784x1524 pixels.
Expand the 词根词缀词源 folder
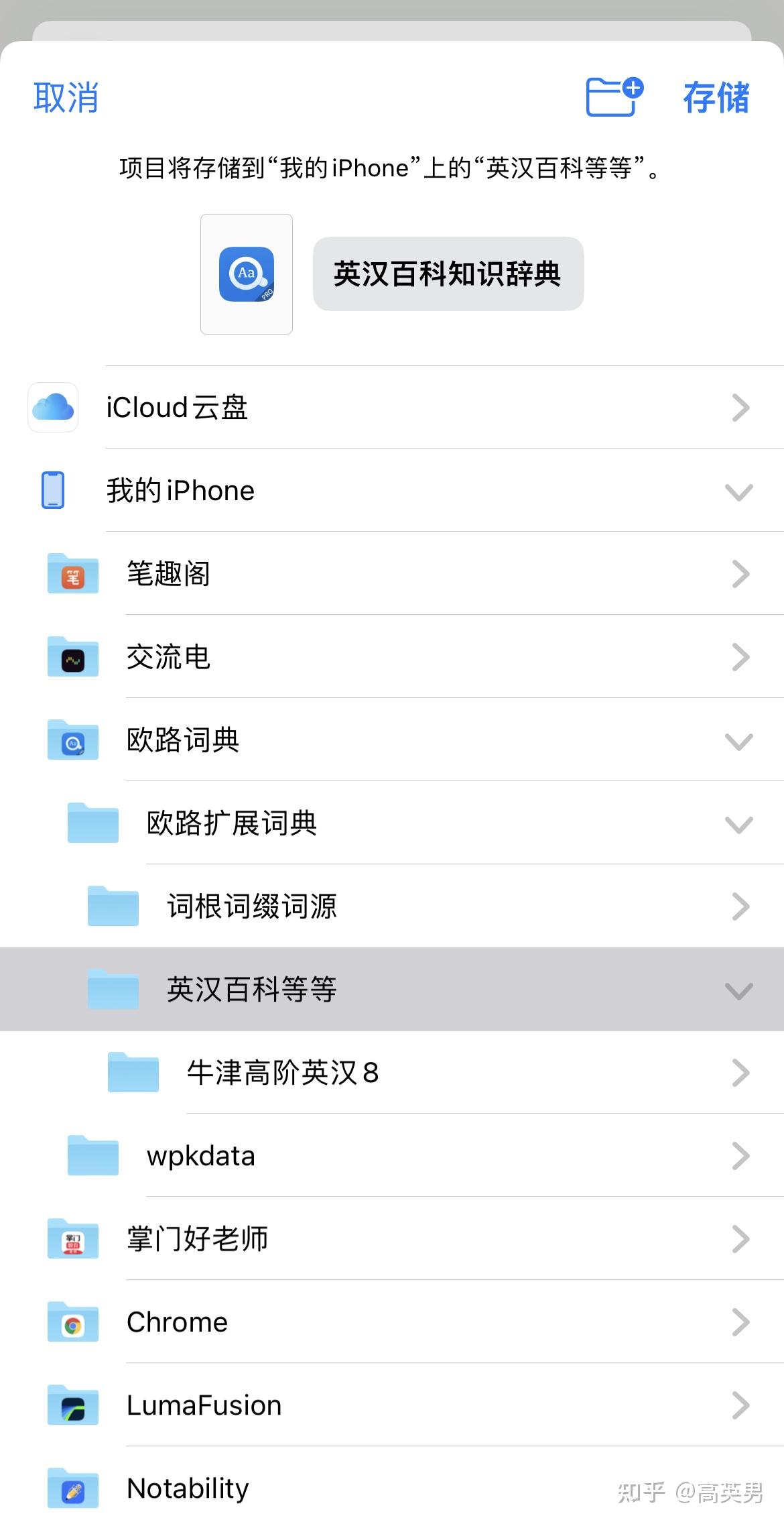(x=739, y=906)
